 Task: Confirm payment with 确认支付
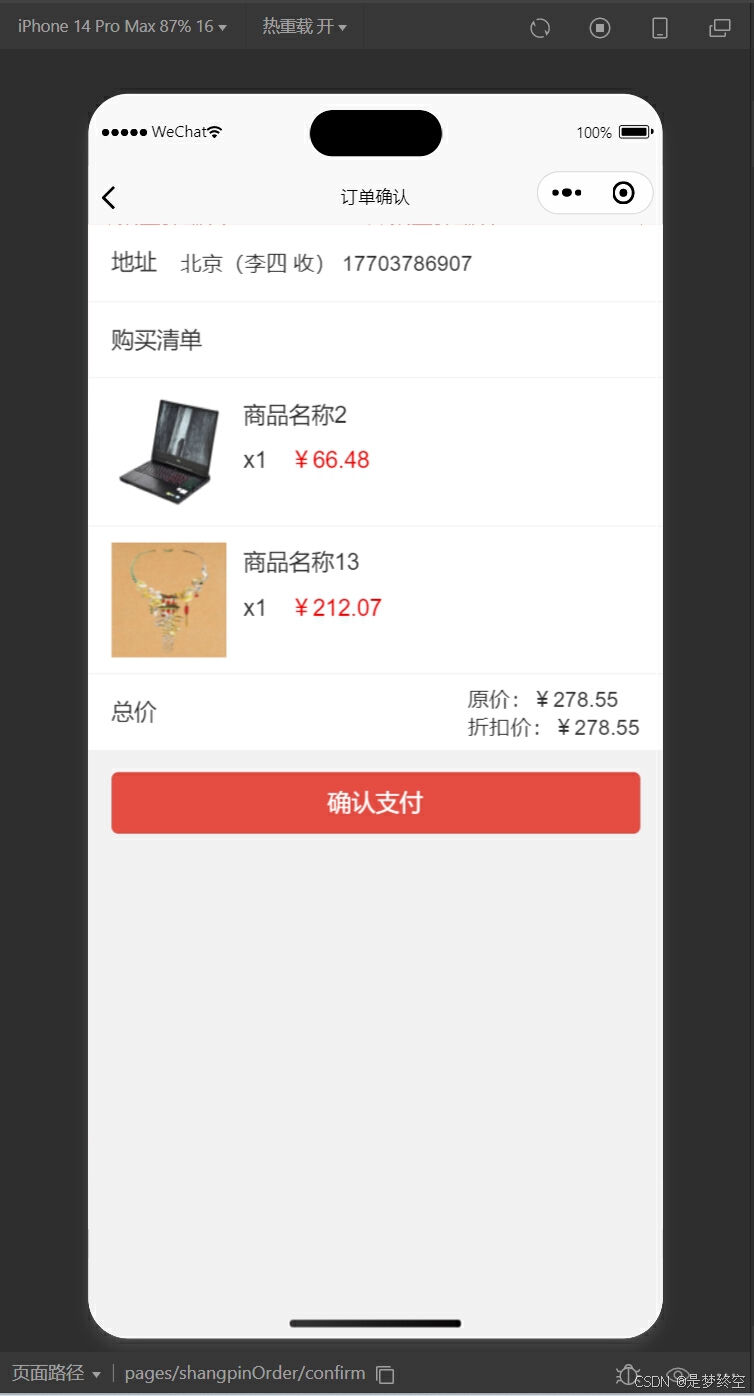375,802
